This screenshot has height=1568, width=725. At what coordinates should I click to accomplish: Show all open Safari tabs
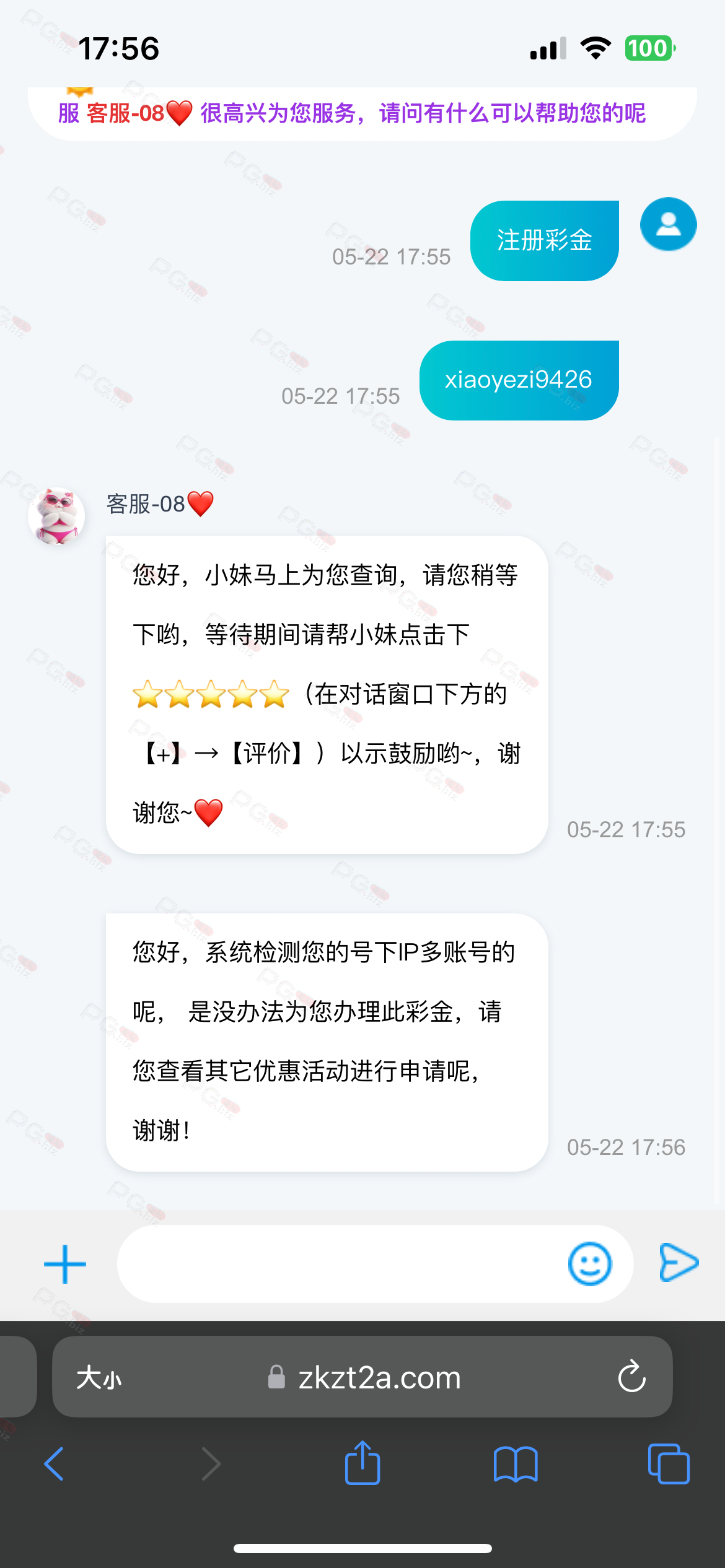click(668, 1464)
